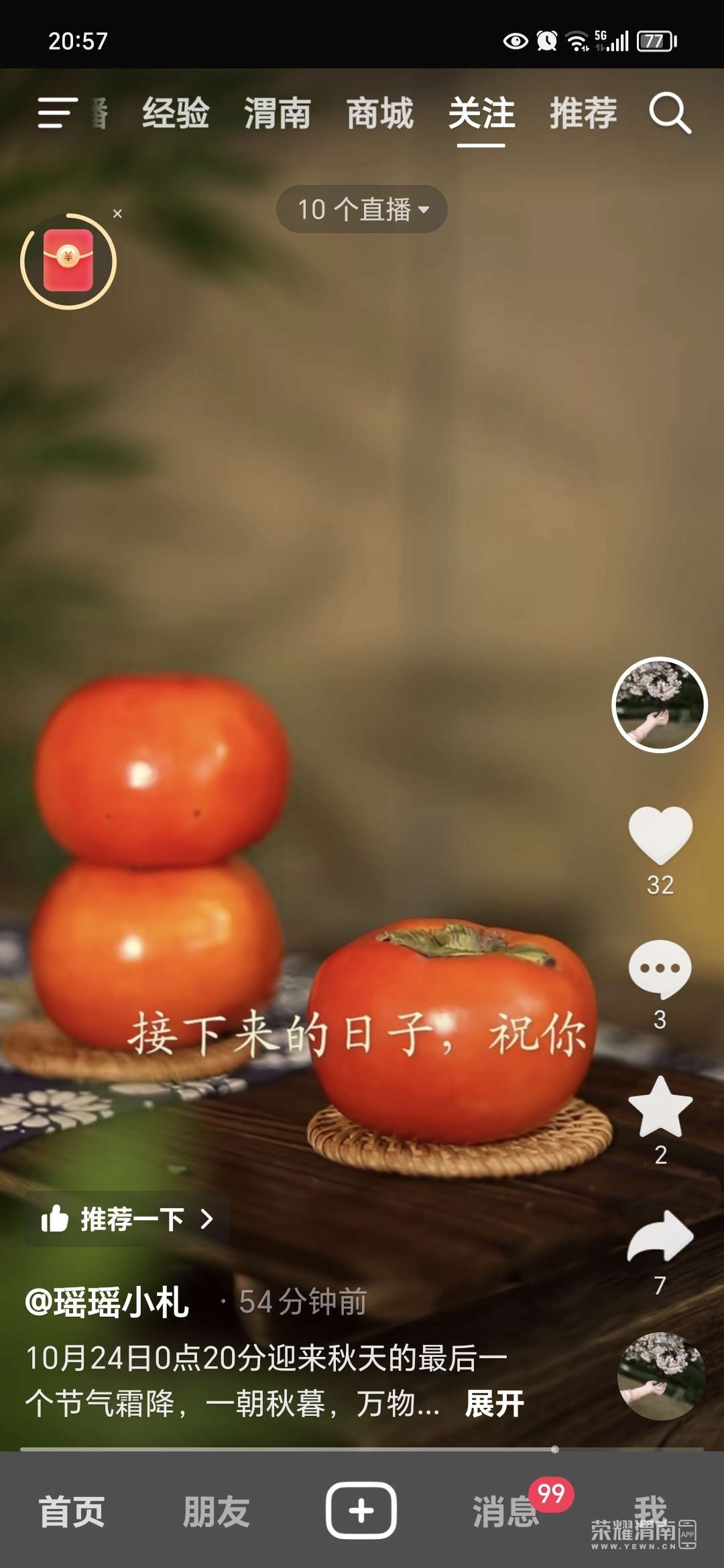Share this video via the arrow icon
The width and height of the screenshot is (724, 1568).
660,1237
